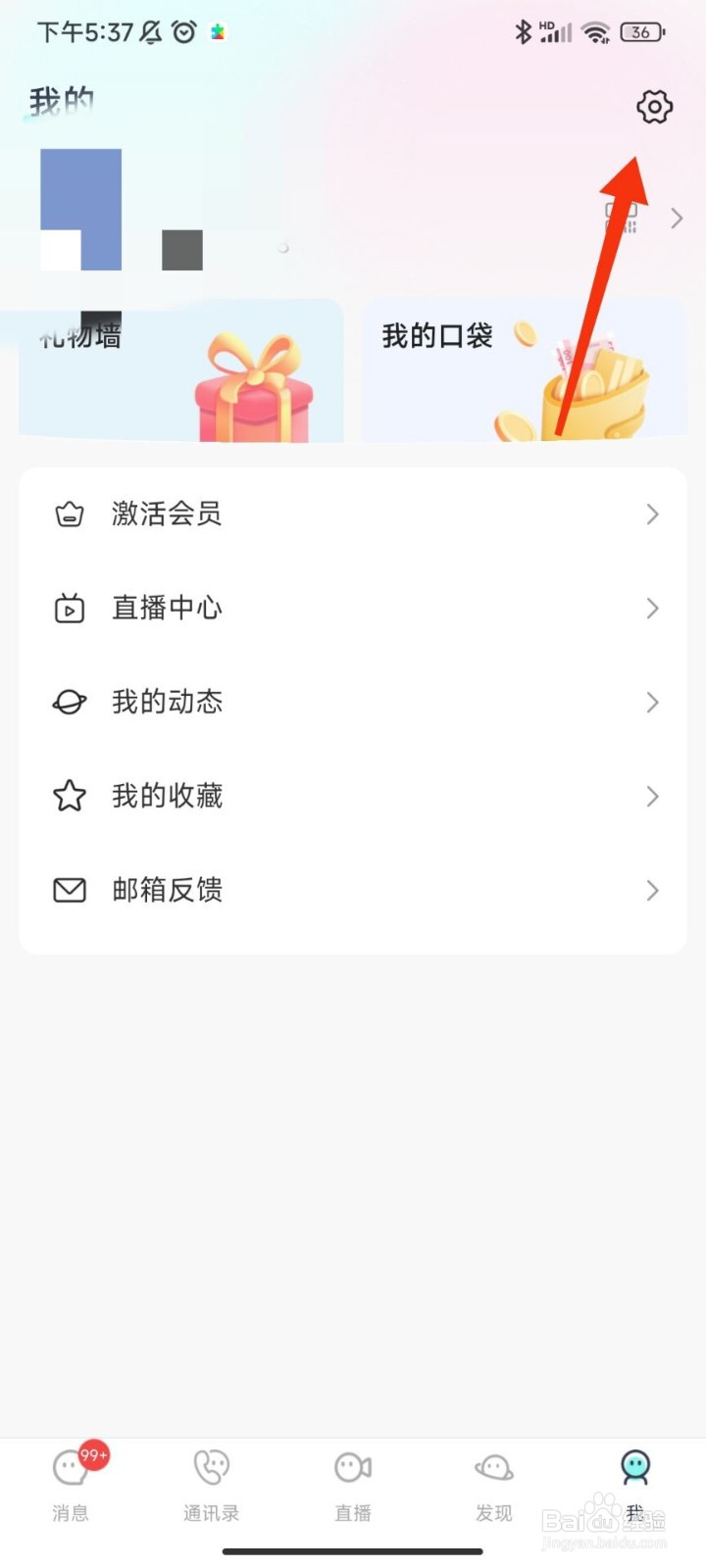Open the Settings gear icon
The image size is (706, 1568).
tap(653, 108)
